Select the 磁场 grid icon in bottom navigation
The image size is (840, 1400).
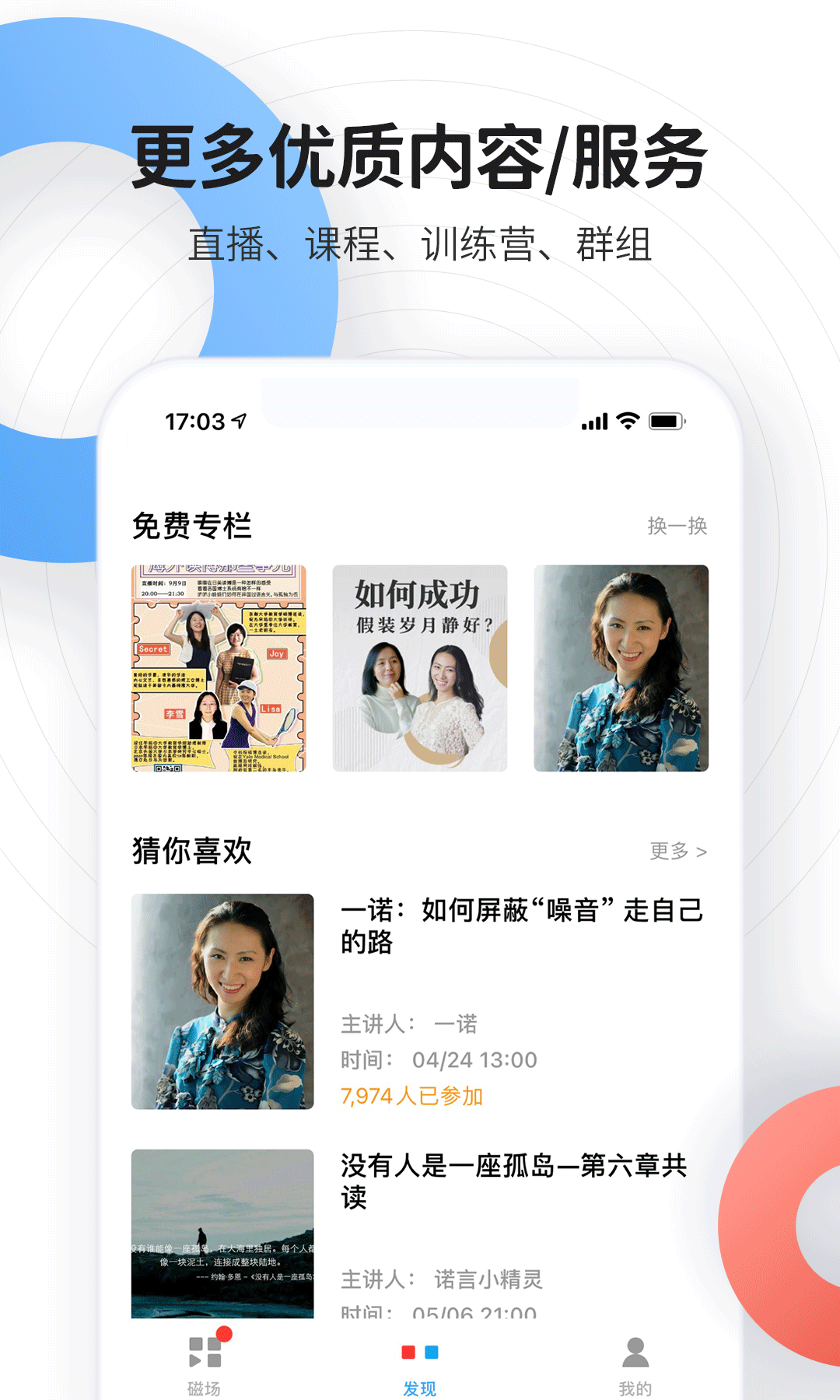tap(206, 1351)
